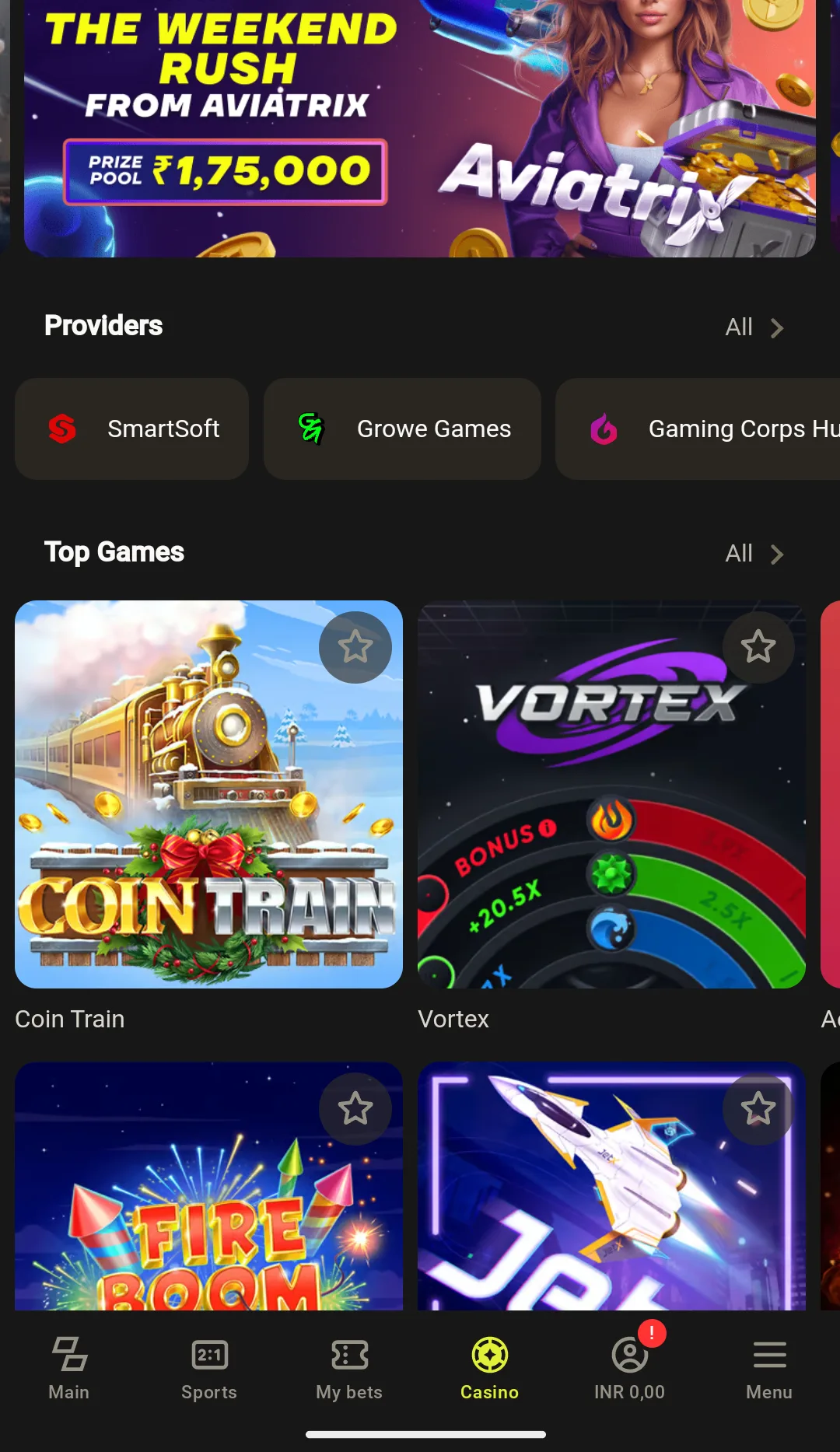The height and width of the screenshot is (1452, 840).
Task: Select the SmartSoft provider
Action: click(132, 429)
